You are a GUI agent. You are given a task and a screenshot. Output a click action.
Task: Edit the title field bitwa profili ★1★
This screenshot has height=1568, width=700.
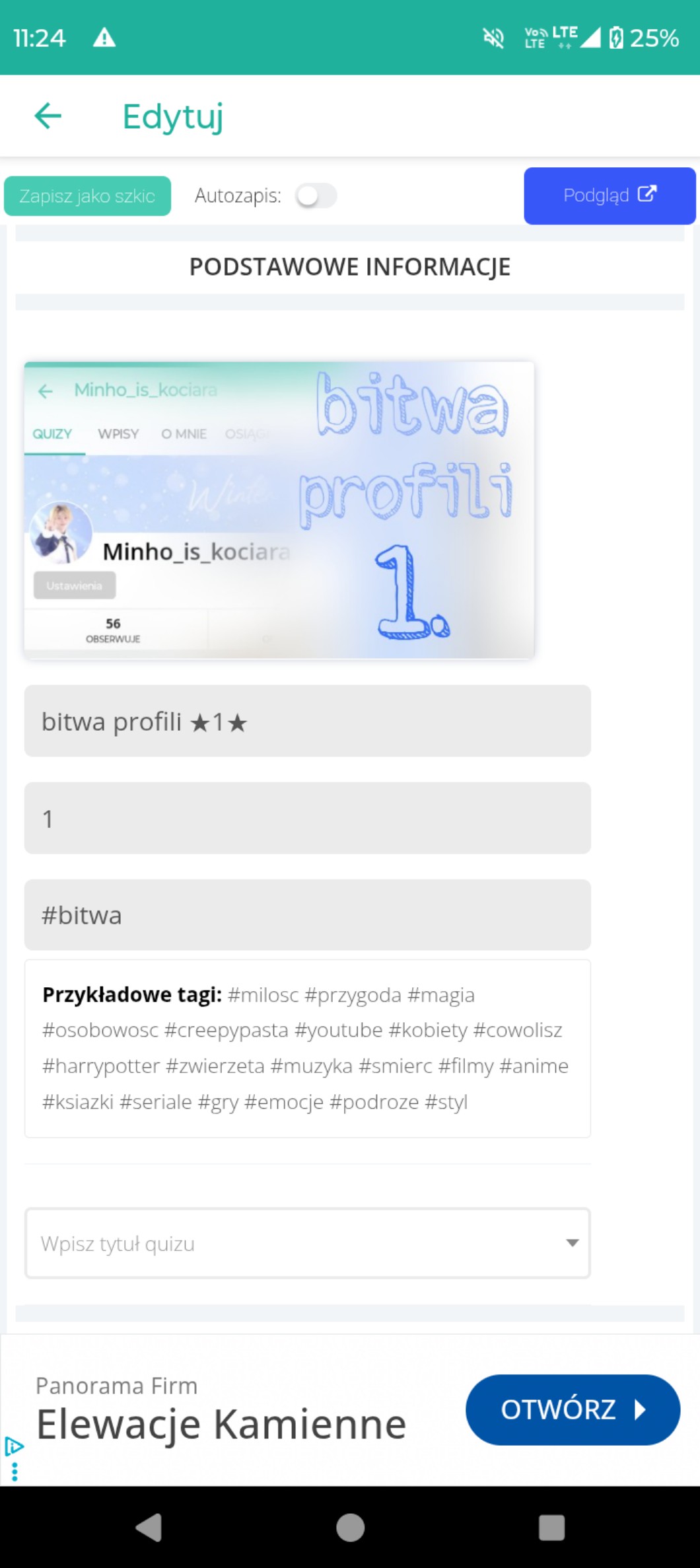307,721
